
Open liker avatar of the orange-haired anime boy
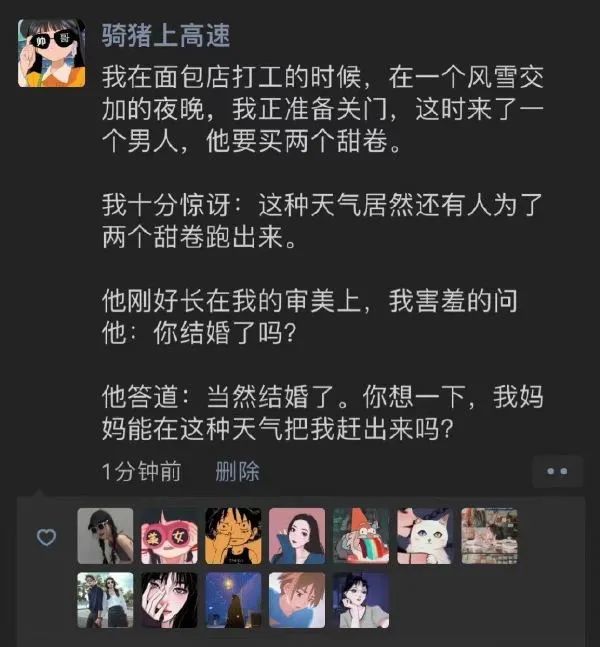(297, 600)
